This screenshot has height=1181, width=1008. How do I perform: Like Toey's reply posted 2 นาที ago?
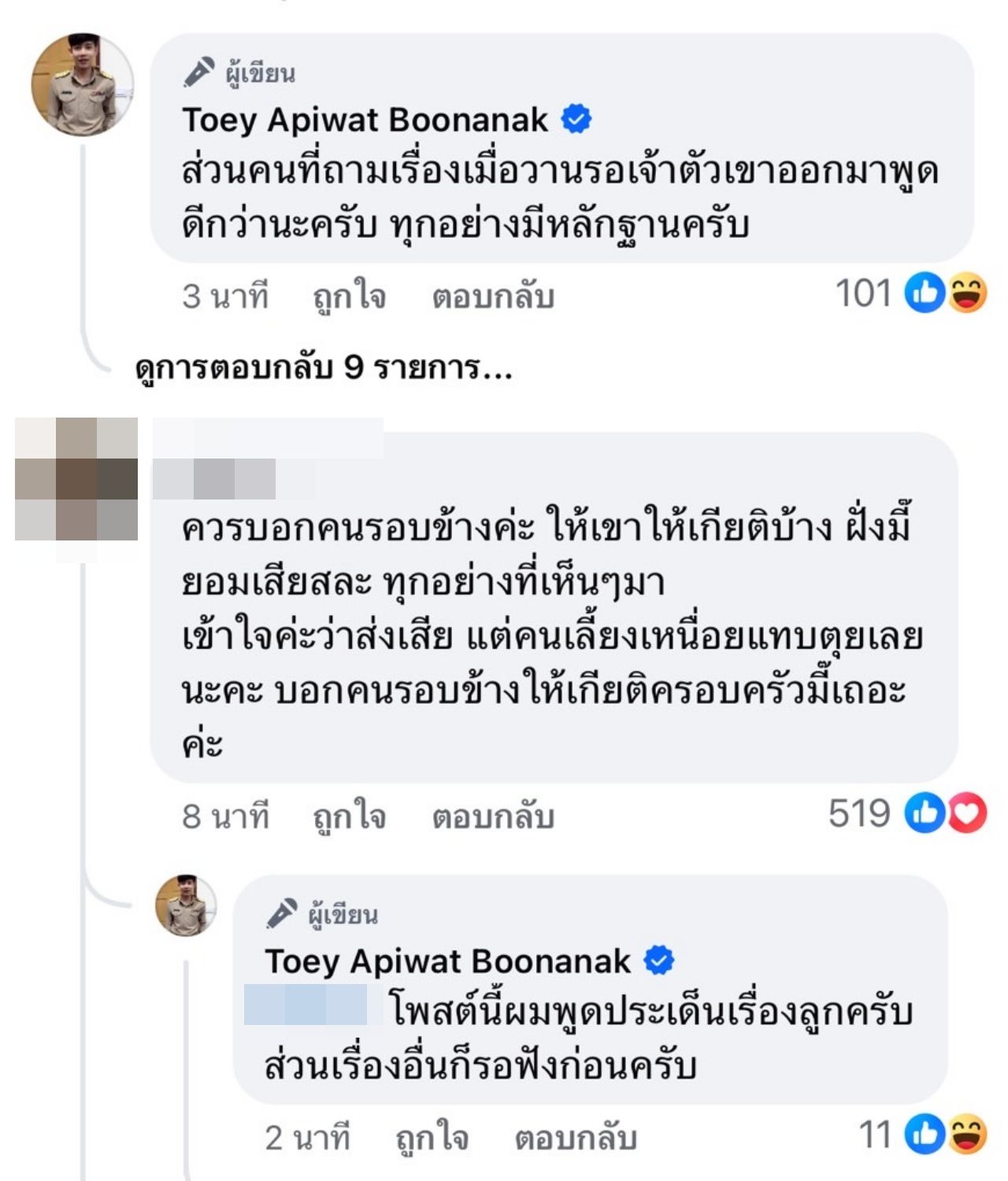click(432, 1138)
